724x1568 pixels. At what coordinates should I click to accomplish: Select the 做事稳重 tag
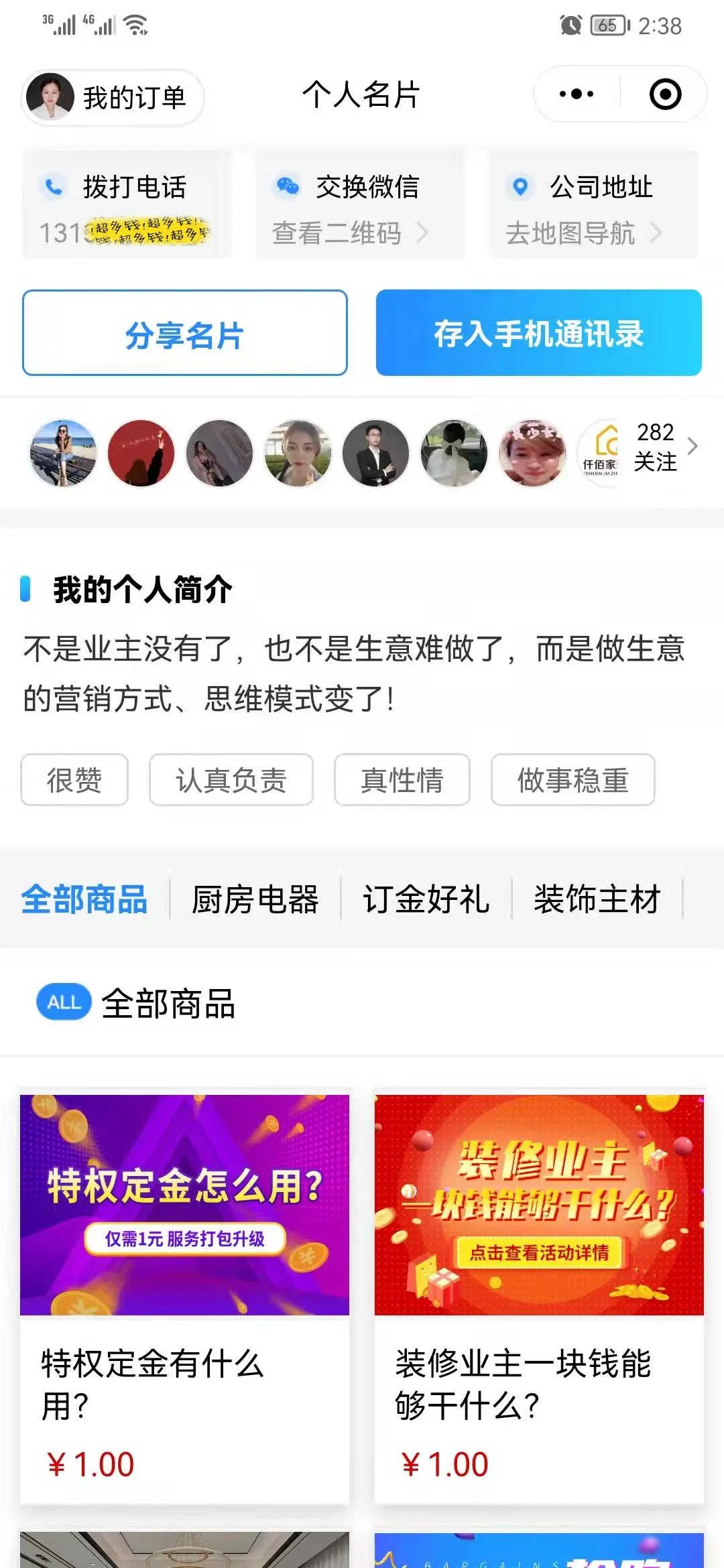point(572,780)
